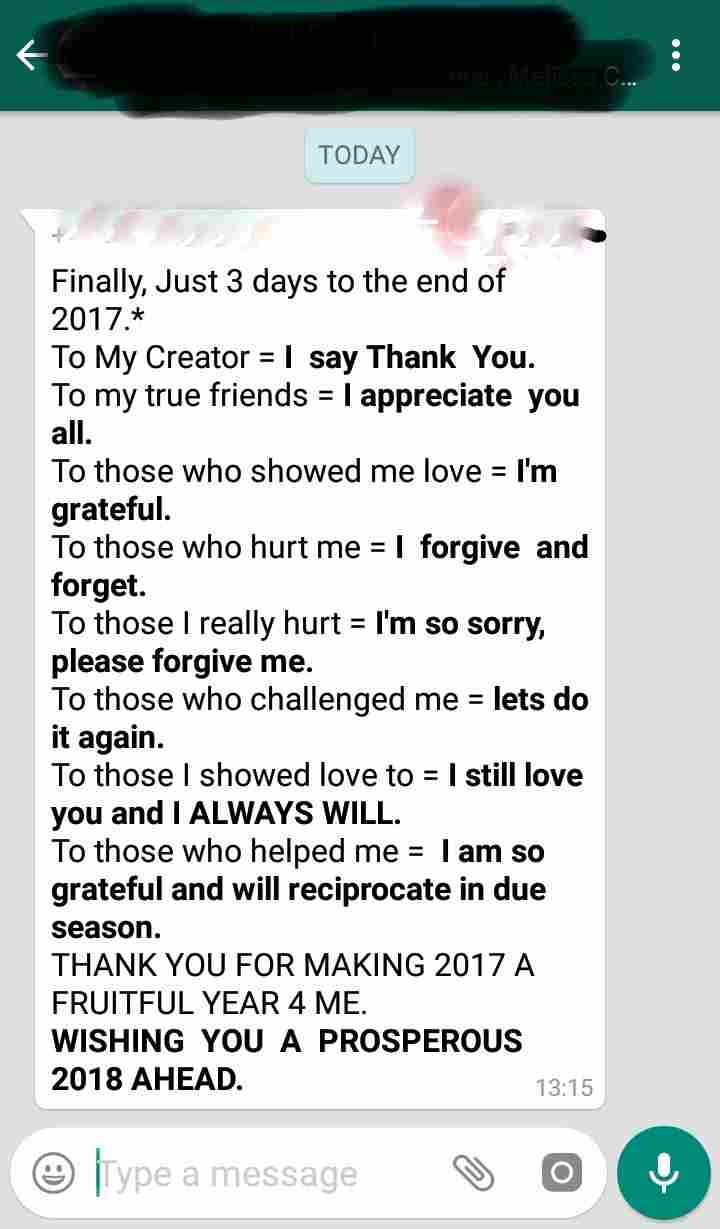This screenshot has height=1229, width=720.
Task: Tap the voice message microphone button
Action: pyautogui.click(x=664, y=1172)
